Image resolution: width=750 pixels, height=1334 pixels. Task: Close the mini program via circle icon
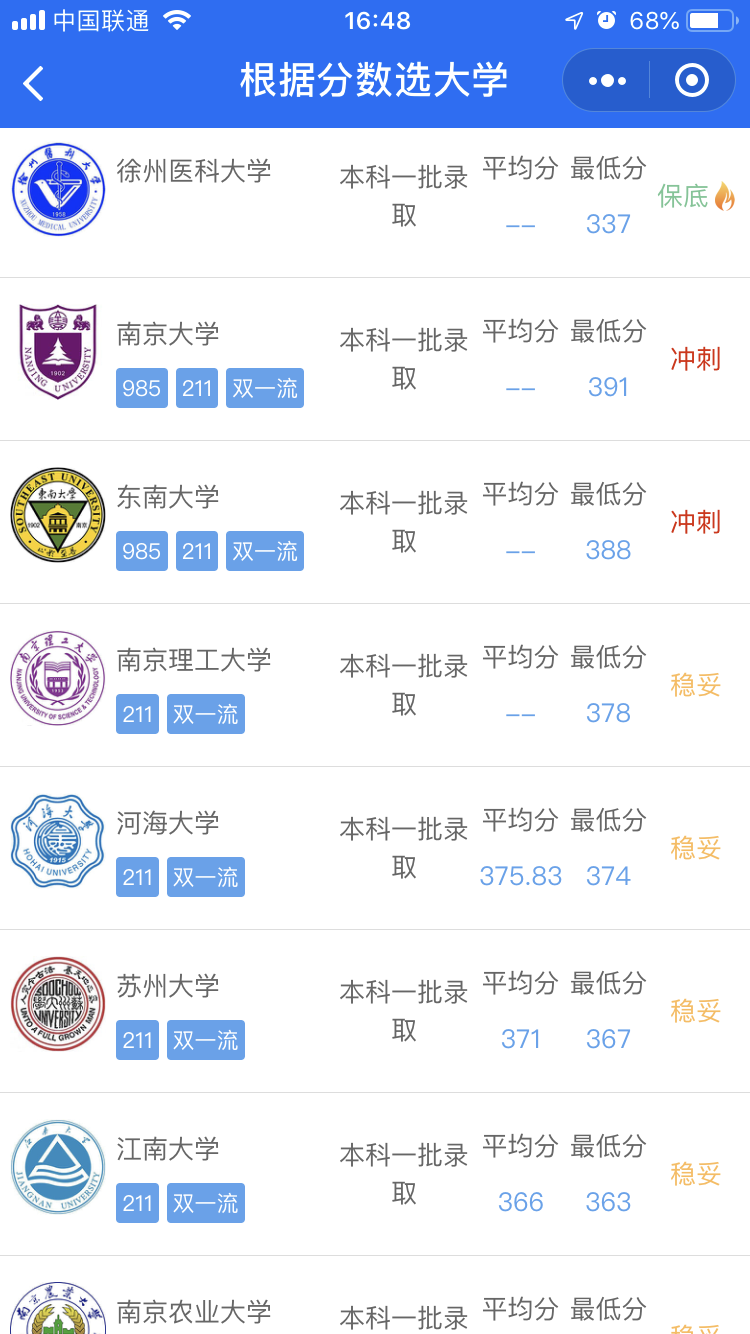click(x=692, y=81)
